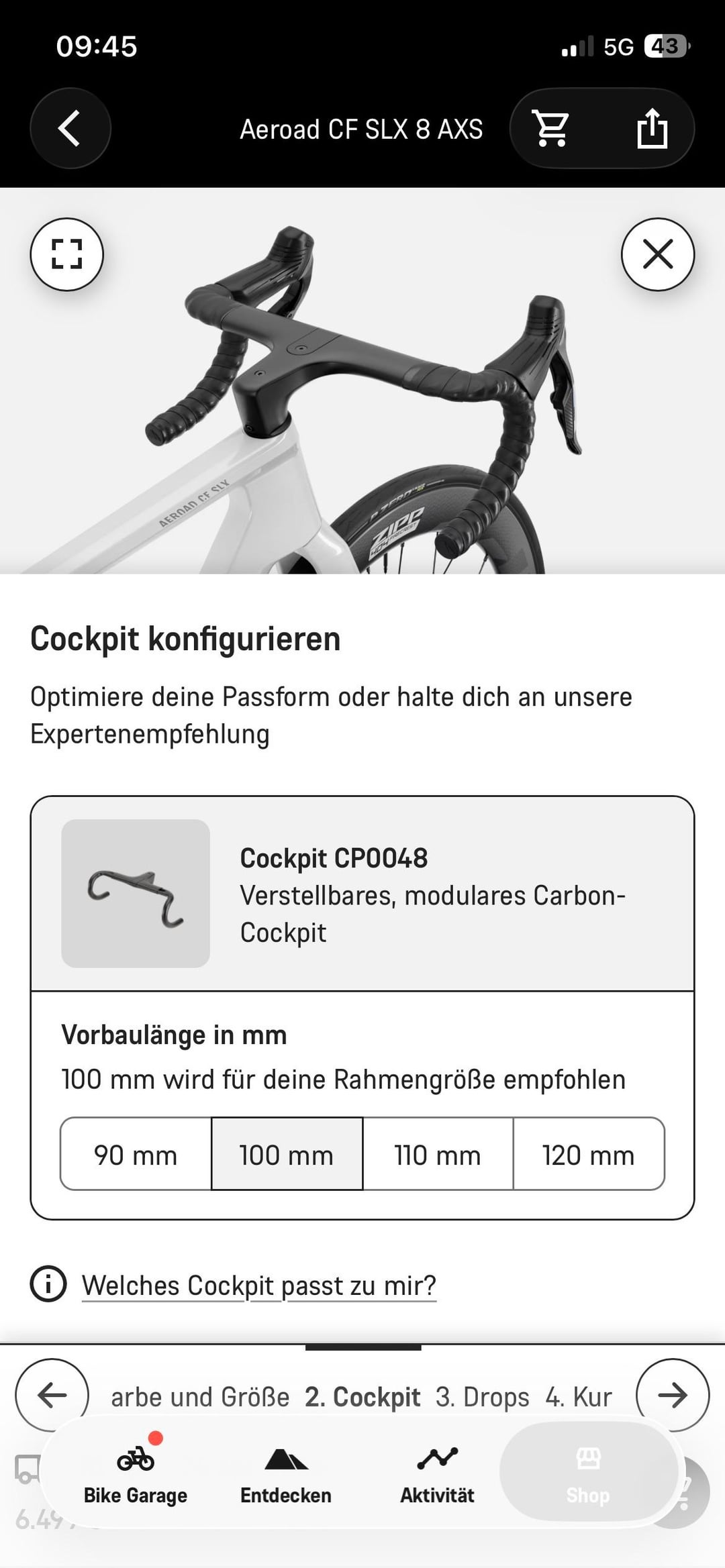The image size is (725, 1568).
Task: Select 100 mm stem length
Action: click(x=287, y=1155)
